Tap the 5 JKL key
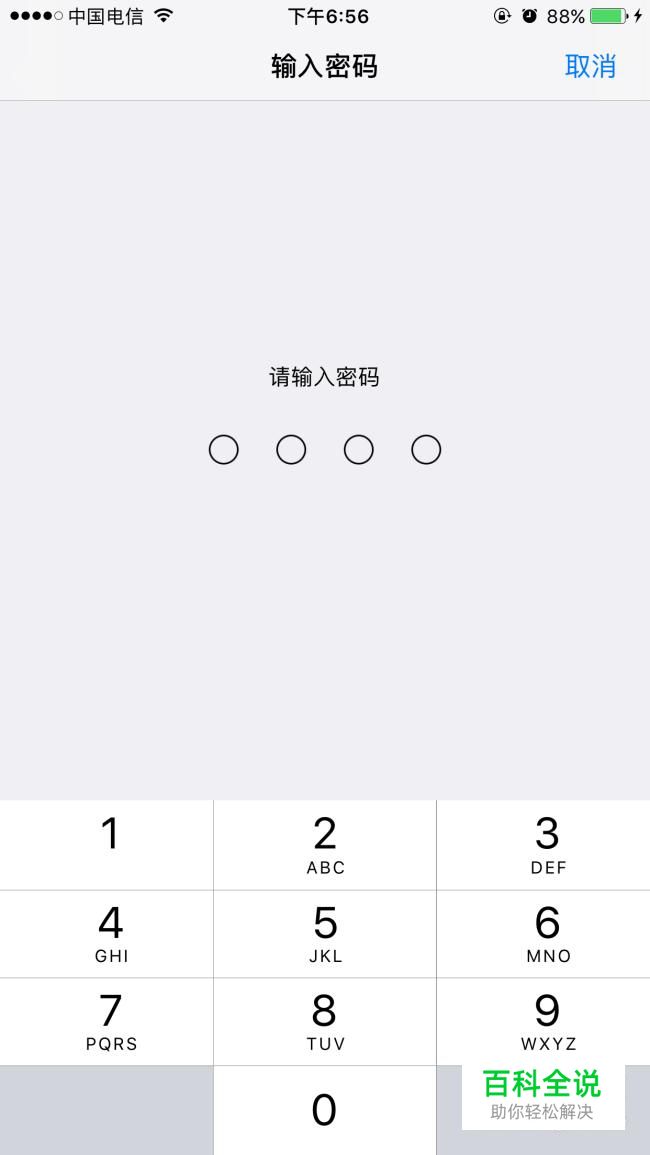650x1155 pixels. [x=325, y=934]
